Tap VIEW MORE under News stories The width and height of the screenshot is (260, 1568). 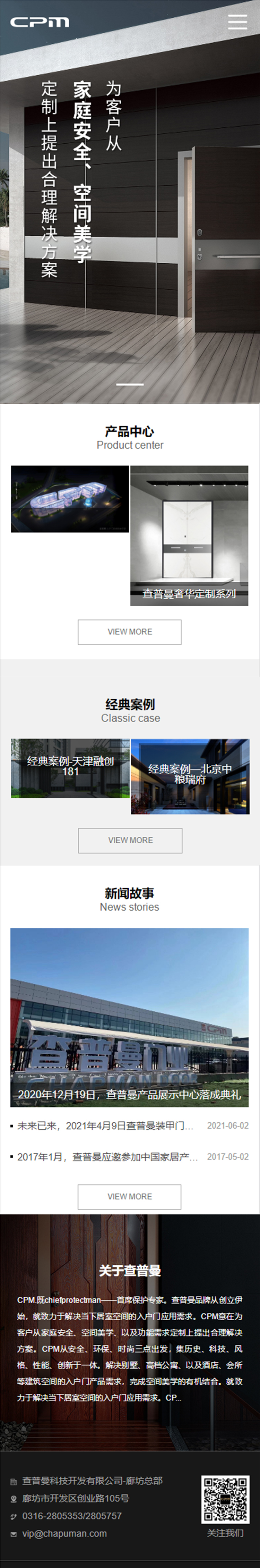pos(129,1196)
